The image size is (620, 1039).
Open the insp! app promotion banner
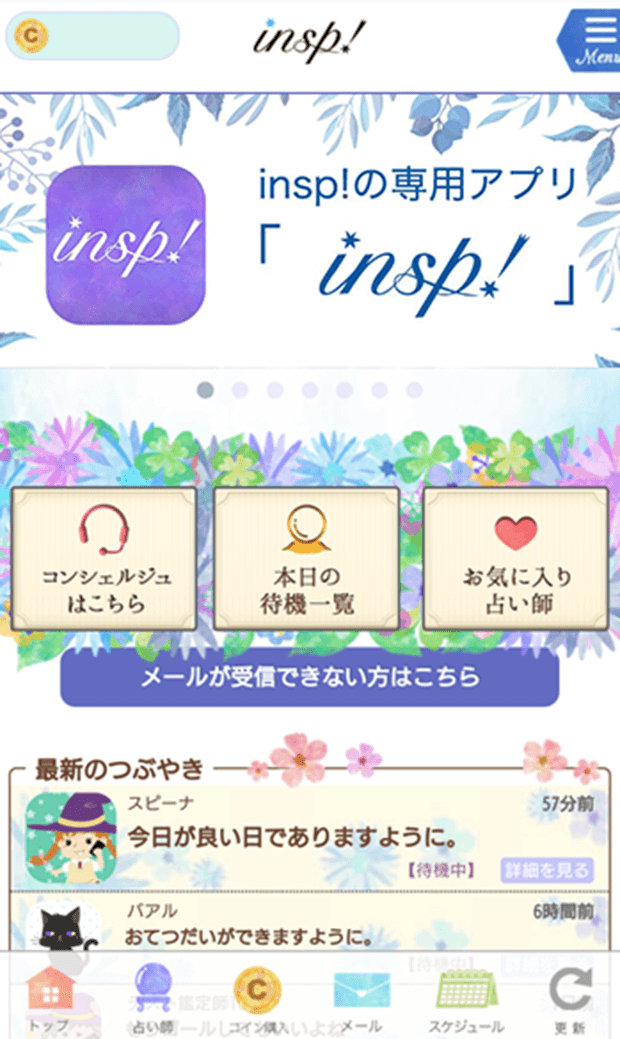click(310, 232)
